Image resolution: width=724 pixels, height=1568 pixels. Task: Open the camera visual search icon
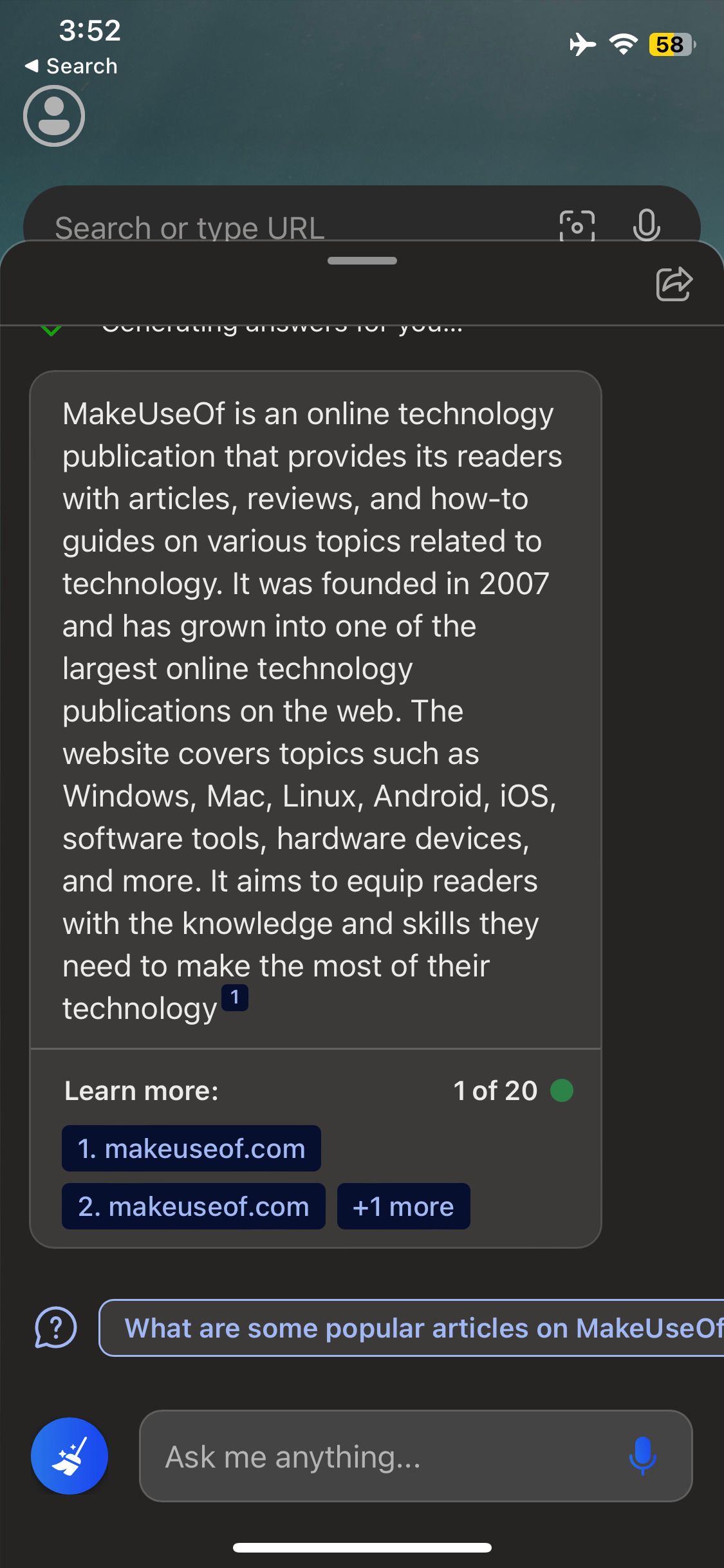tap(577, 225)
